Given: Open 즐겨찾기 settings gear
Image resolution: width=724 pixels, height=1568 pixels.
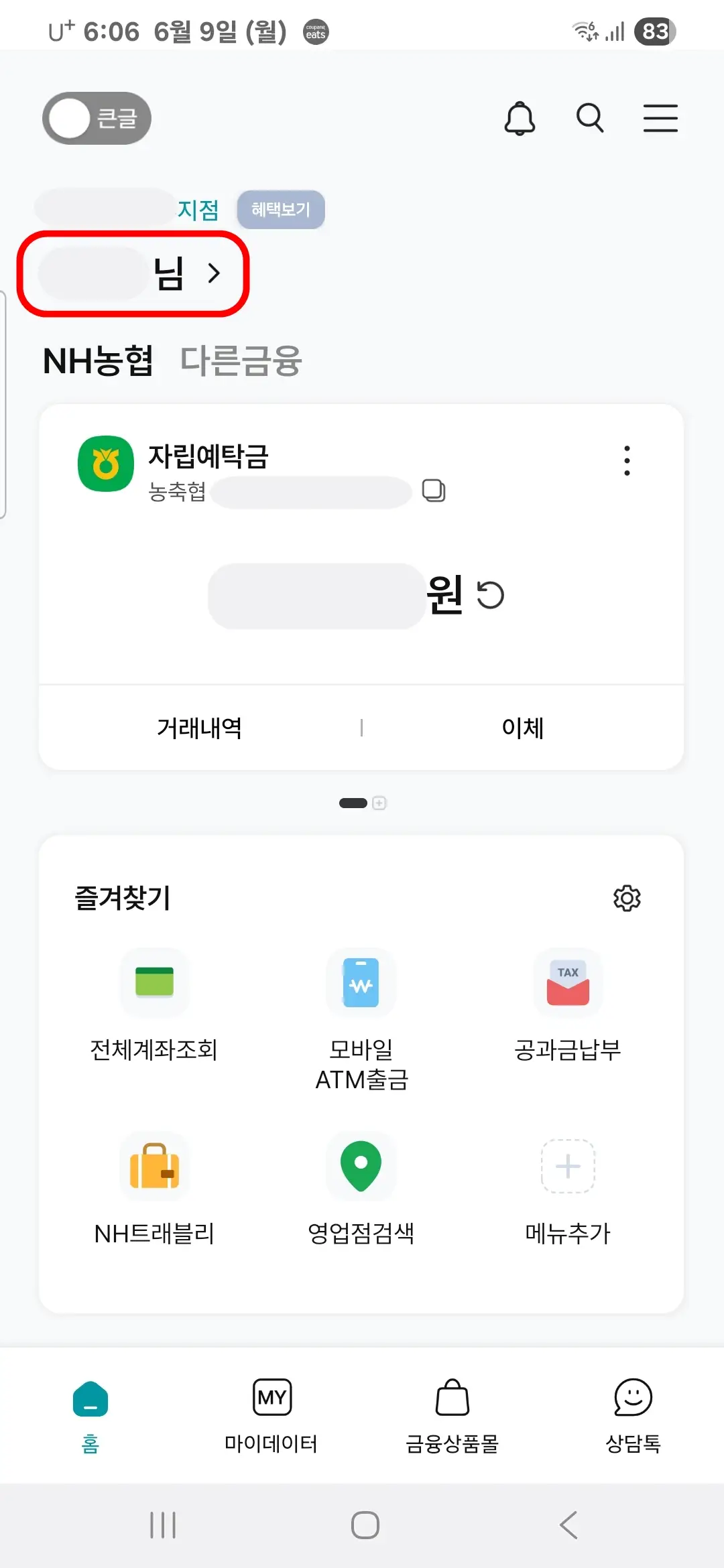Looking at the screenshot, I should 627,899.
